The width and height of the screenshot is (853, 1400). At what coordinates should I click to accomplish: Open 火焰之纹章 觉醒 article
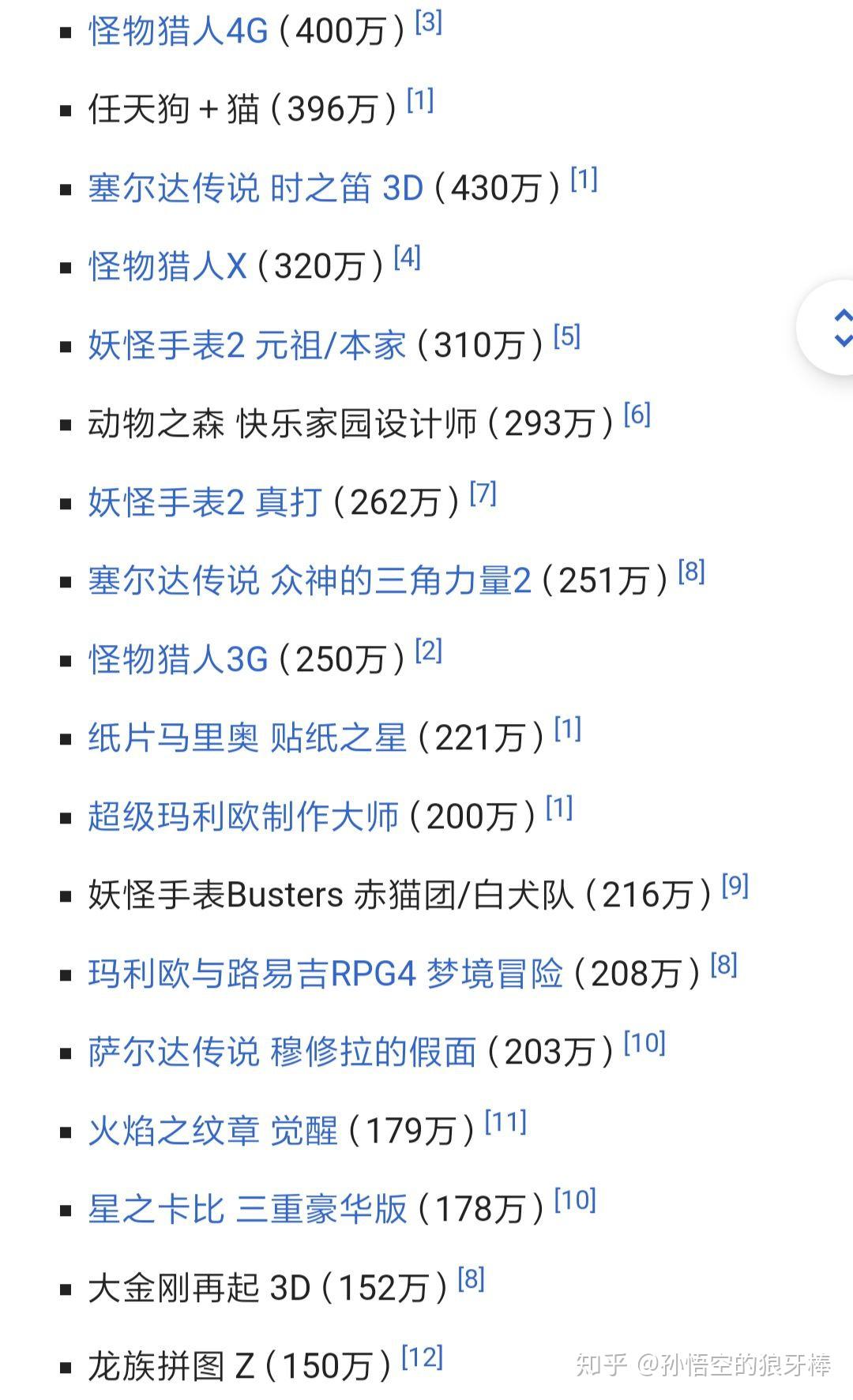(x=212, y=1131)
